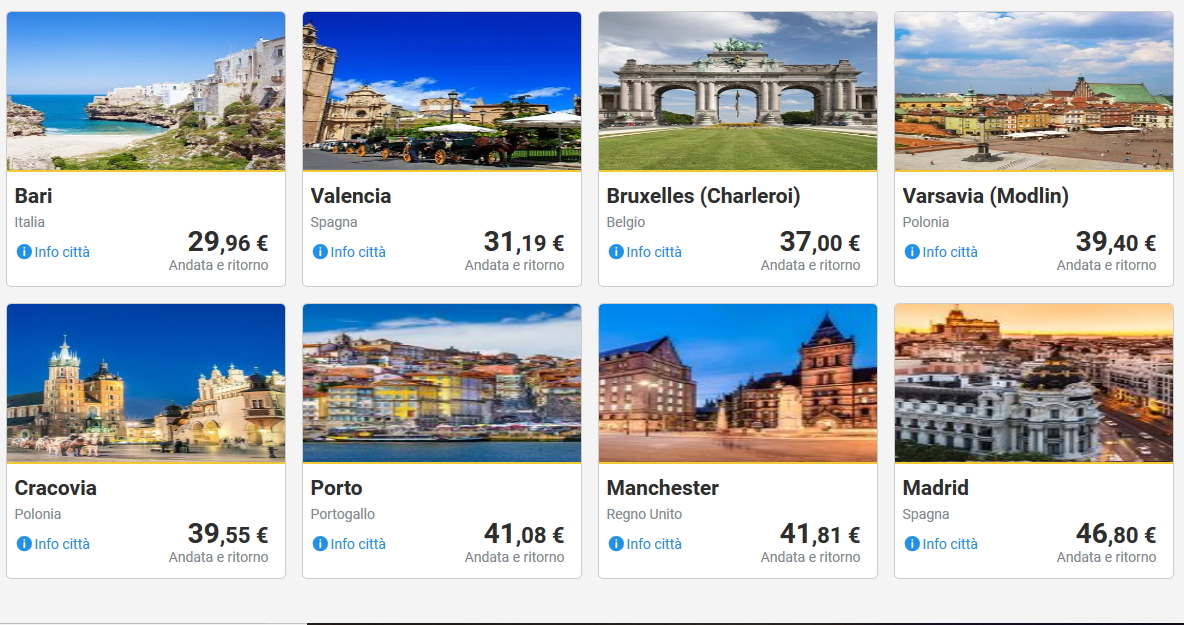Choose the Manchester flight card
Viewport: 1184px width, 625px height.
(737, 384)
